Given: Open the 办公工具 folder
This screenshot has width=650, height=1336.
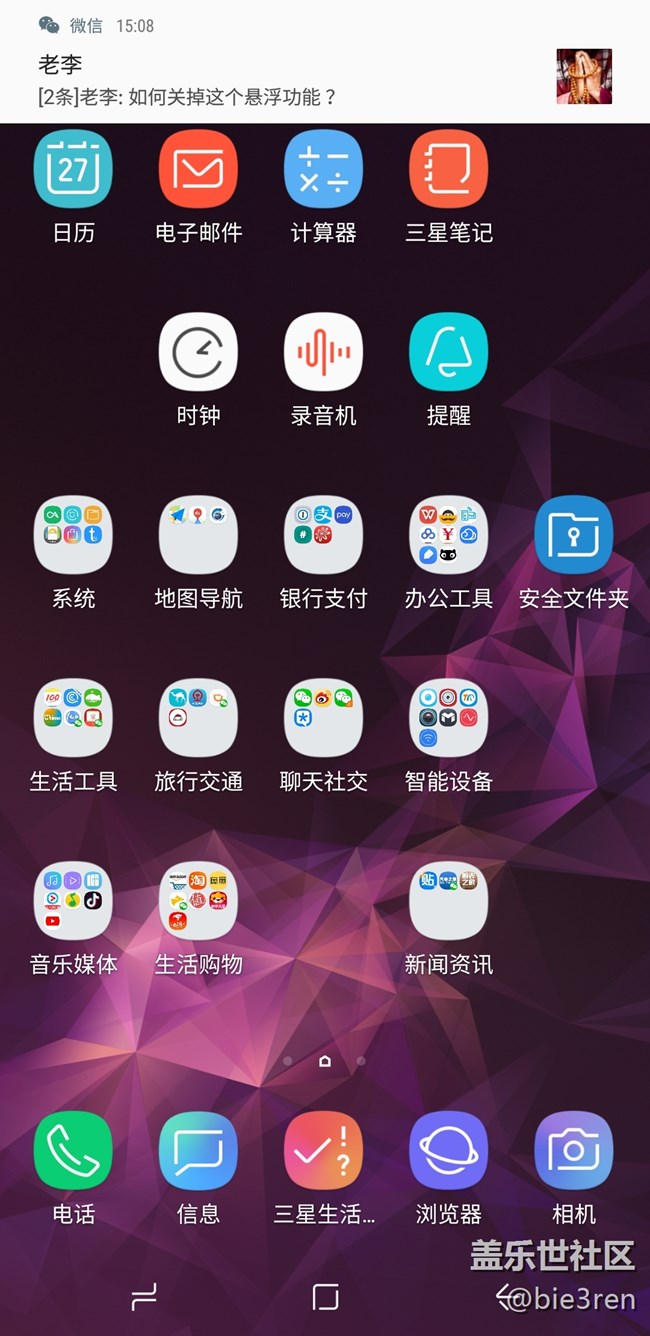Looking at the screenshot, I should (x=448, y=535).
